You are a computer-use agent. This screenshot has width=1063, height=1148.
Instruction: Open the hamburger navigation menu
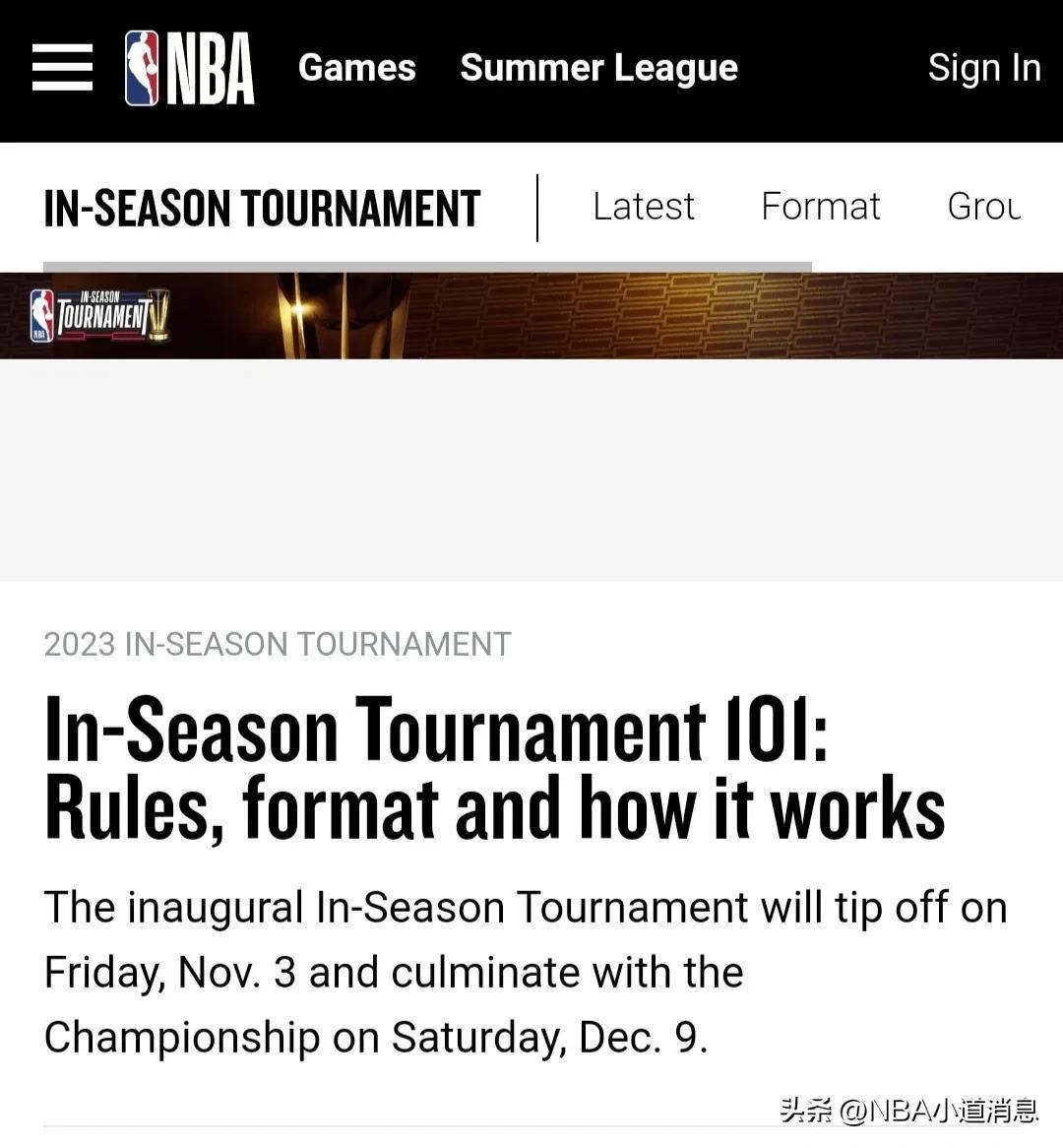[x=61, y=68]
